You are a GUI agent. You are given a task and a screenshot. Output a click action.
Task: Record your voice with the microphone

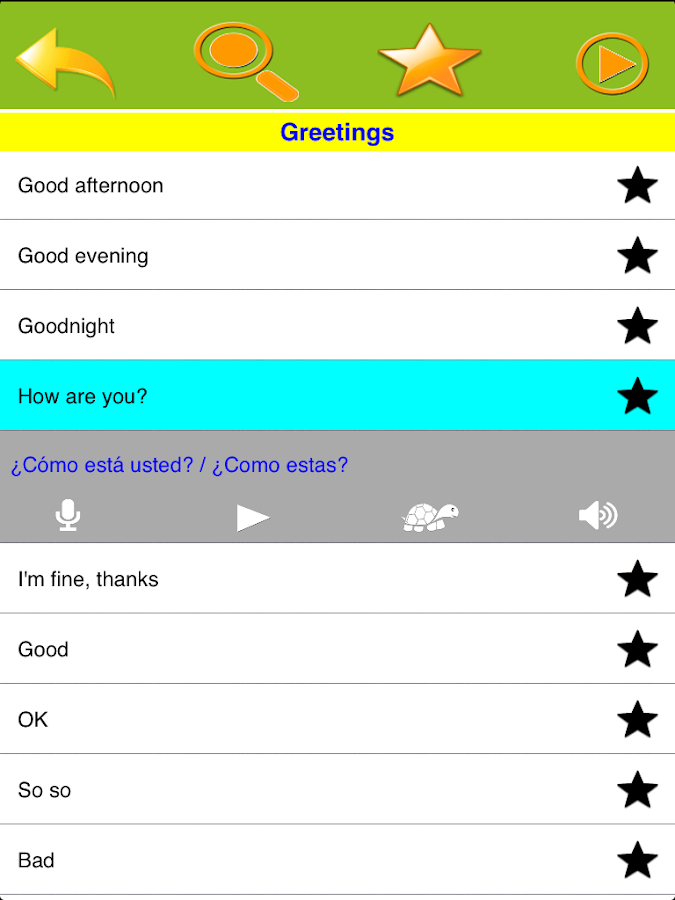[x=67, y=516]
